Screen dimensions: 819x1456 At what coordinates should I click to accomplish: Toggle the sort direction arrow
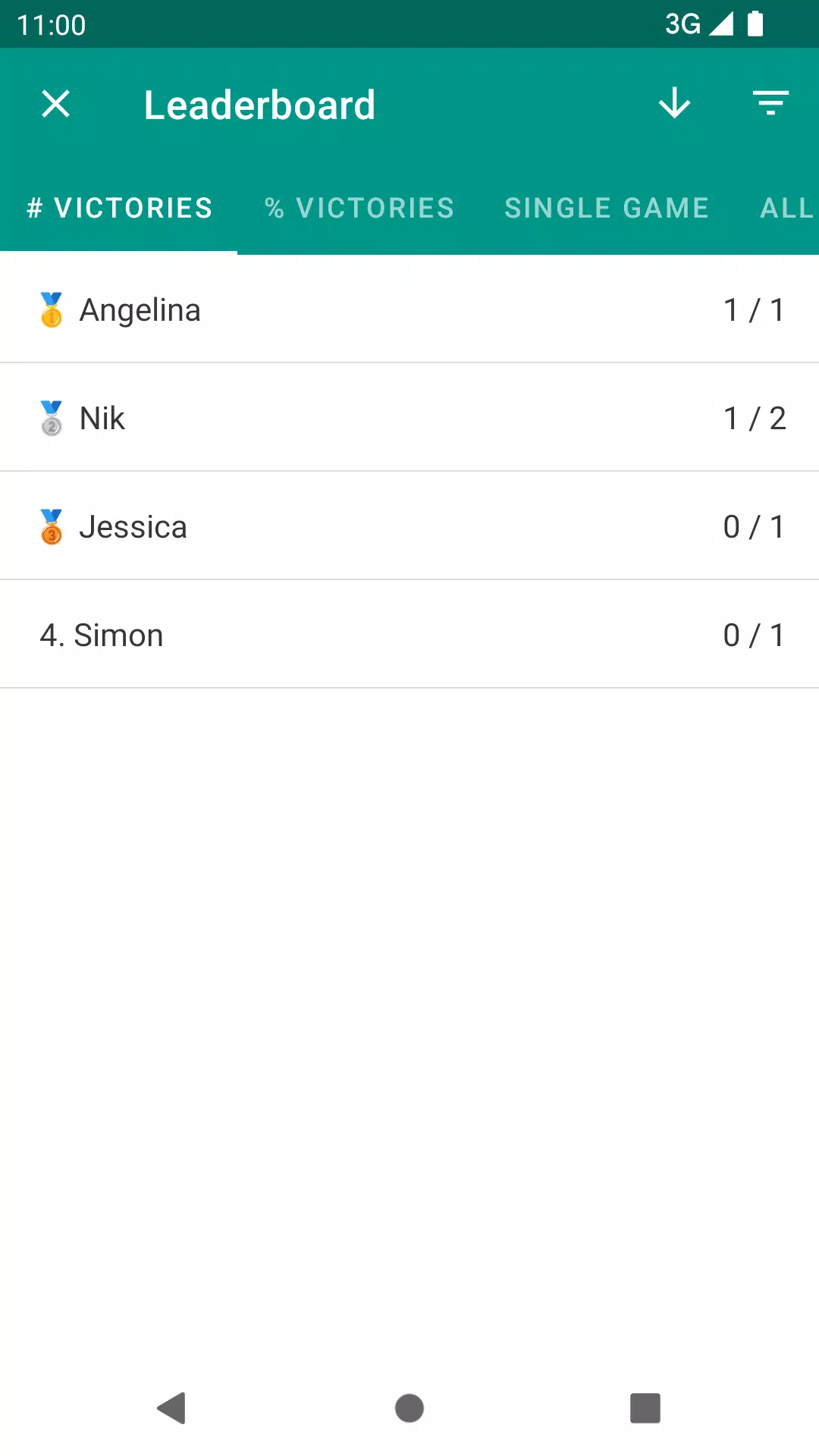tap(674, 104)
